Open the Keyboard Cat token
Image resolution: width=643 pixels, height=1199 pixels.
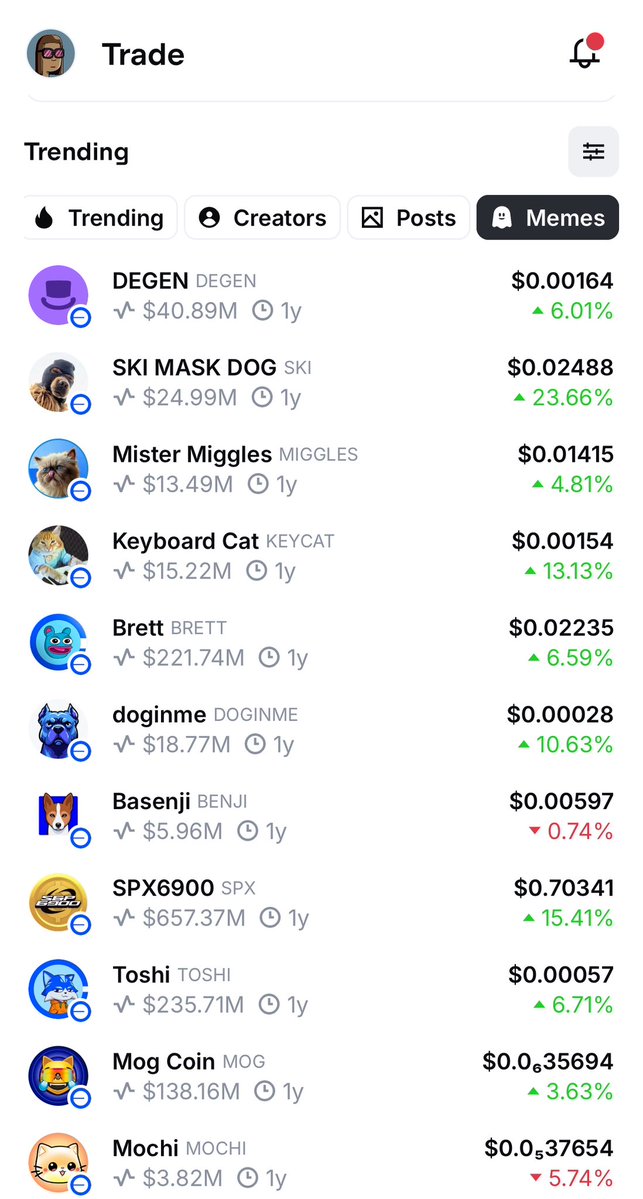(320, 556)
